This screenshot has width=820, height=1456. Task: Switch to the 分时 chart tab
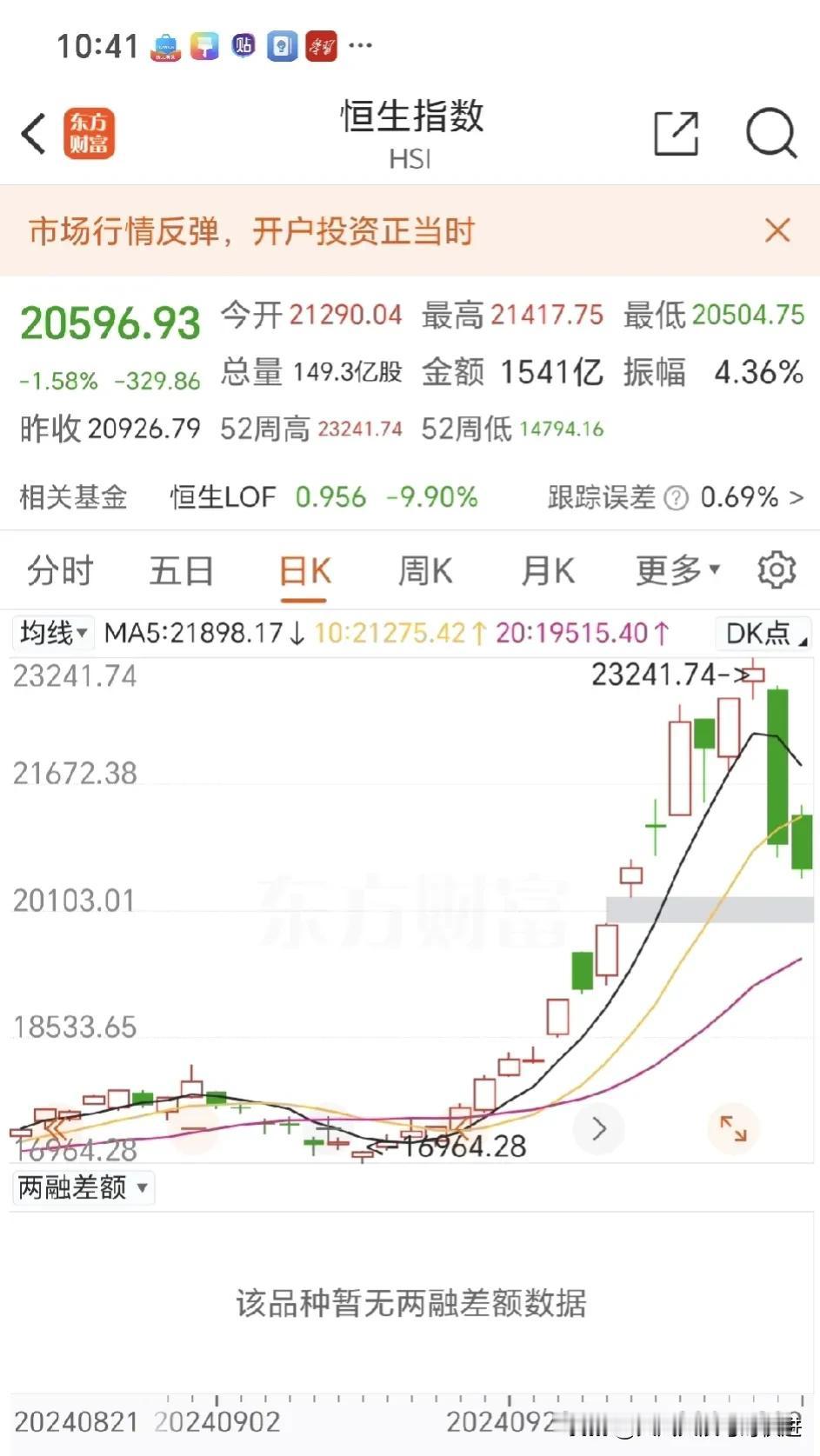tap(60, 571)
